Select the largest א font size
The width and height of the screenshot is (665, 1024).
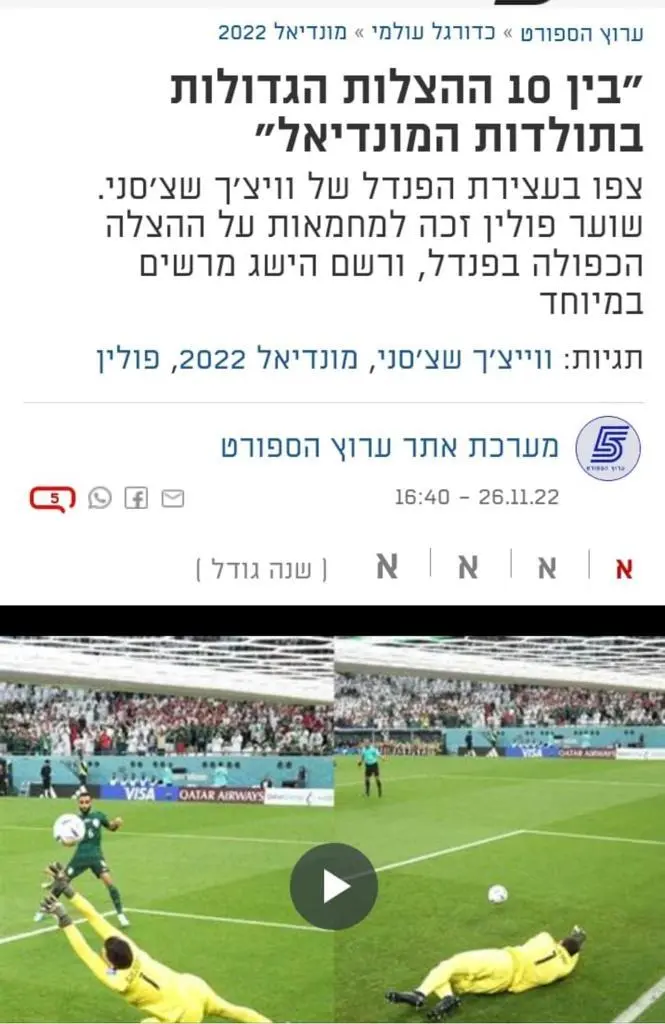[x=387, y=567]
